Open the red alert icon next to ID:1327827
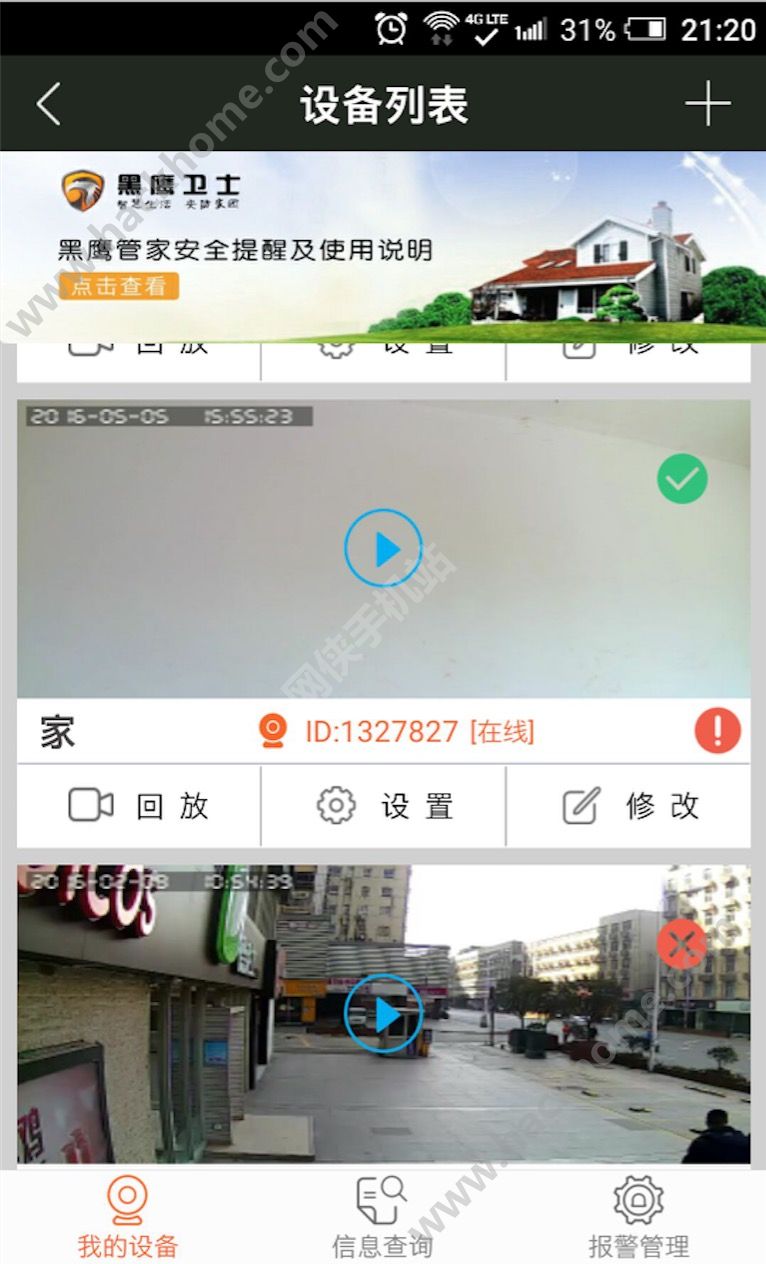 pos(717,732)
